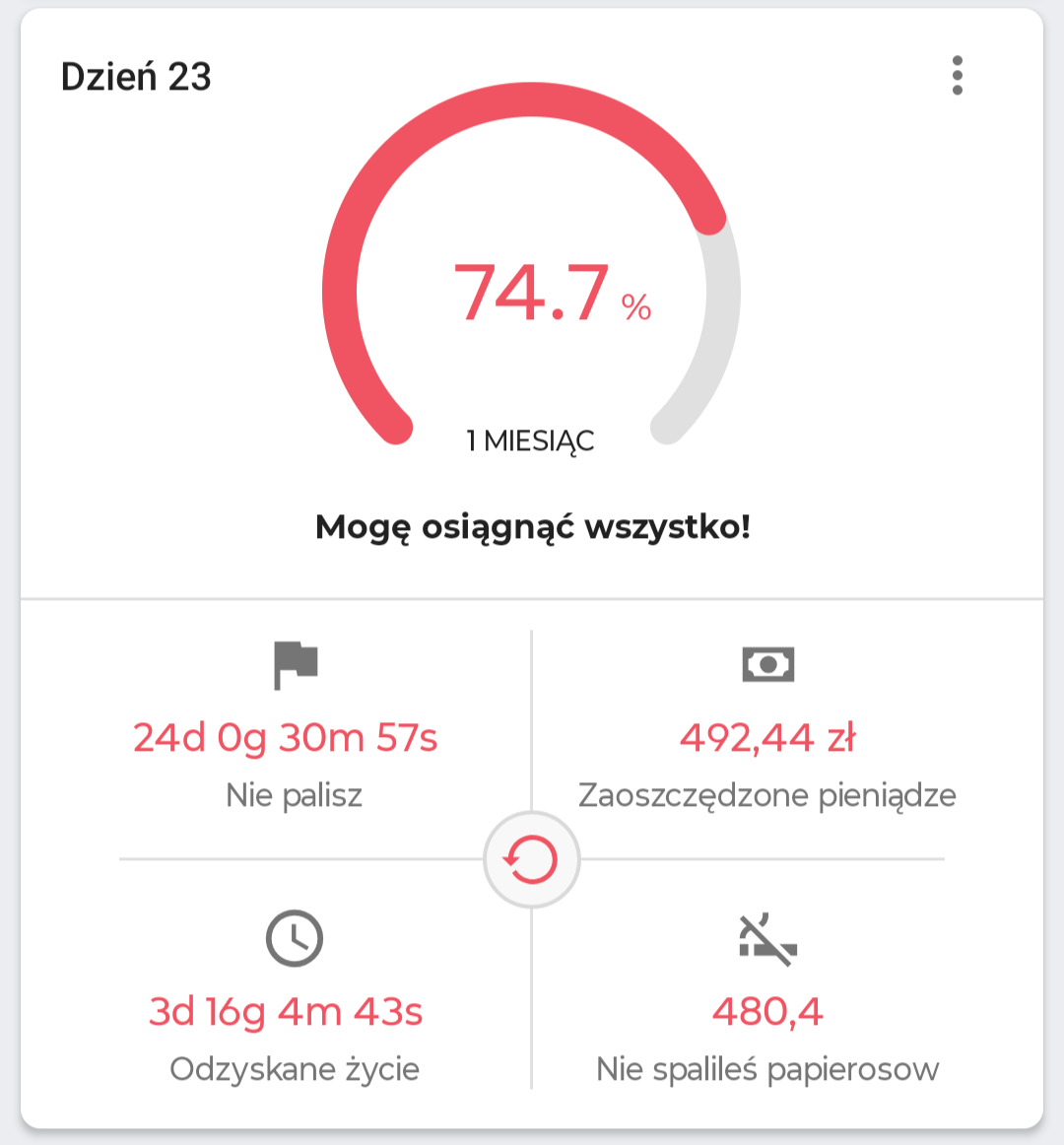Open the three-dot overflow menu

point(957,76)
